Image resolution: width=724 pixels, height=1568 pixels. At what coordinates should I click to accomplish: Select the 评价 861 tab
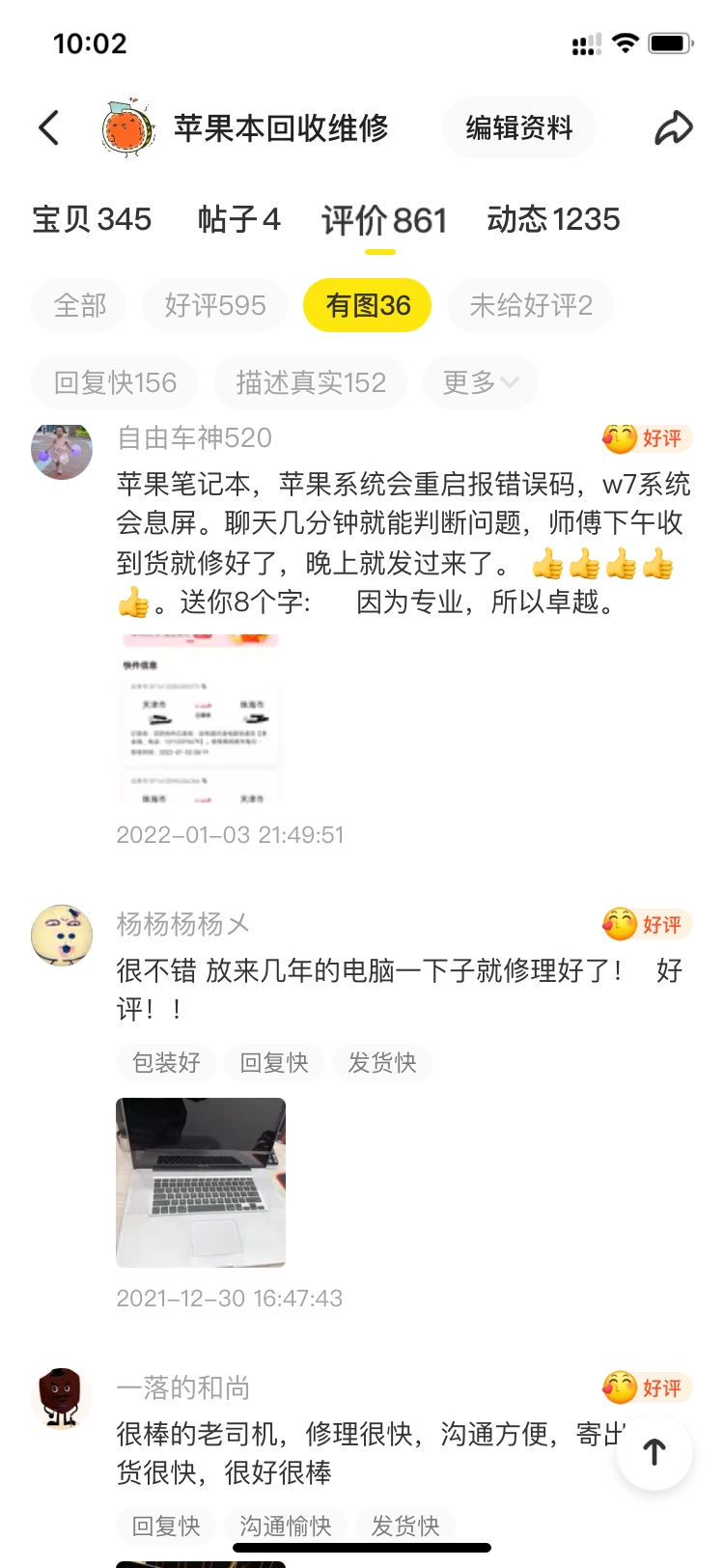coord(383,221)
